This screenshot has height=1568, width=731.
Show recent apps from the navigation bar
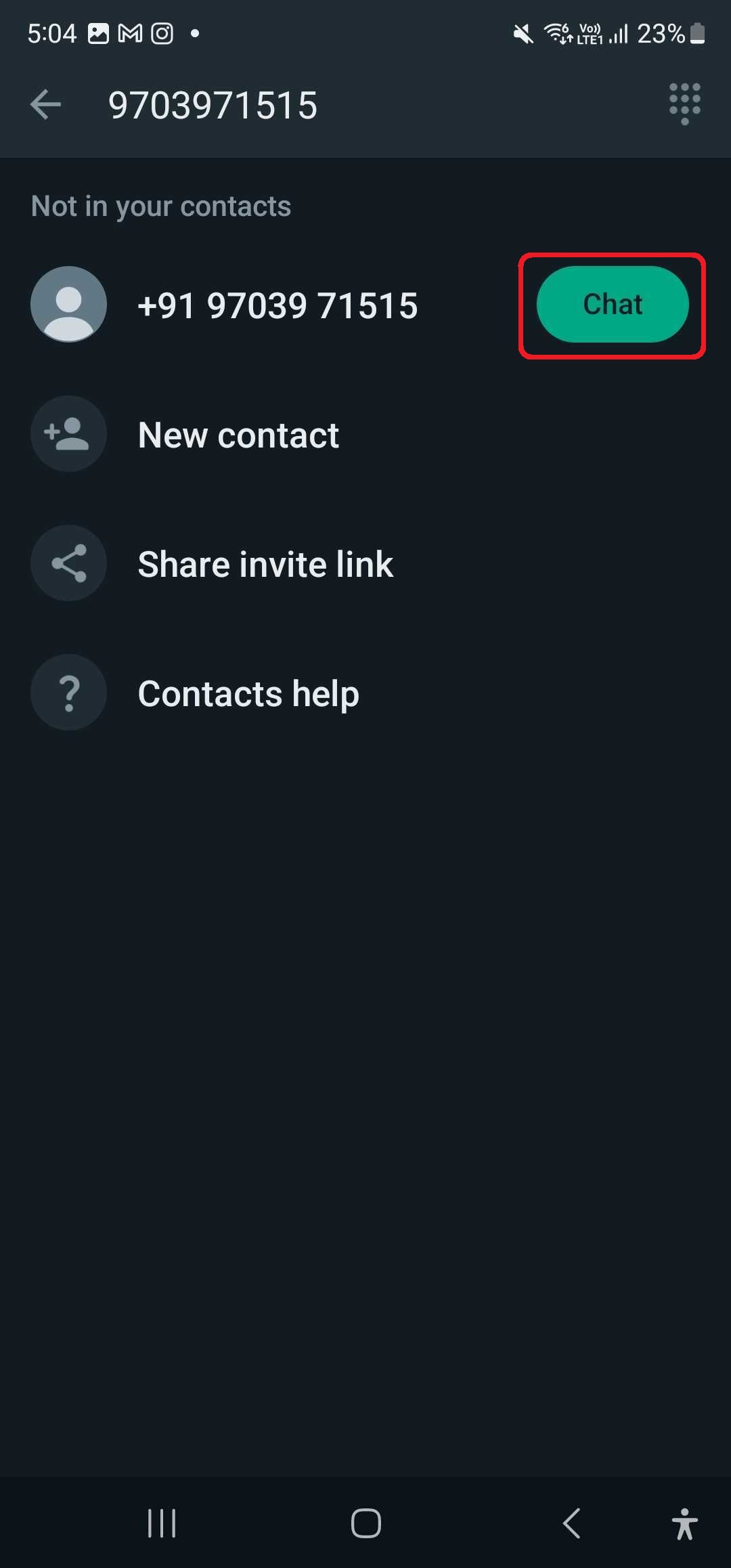[x=162, y=1523]
